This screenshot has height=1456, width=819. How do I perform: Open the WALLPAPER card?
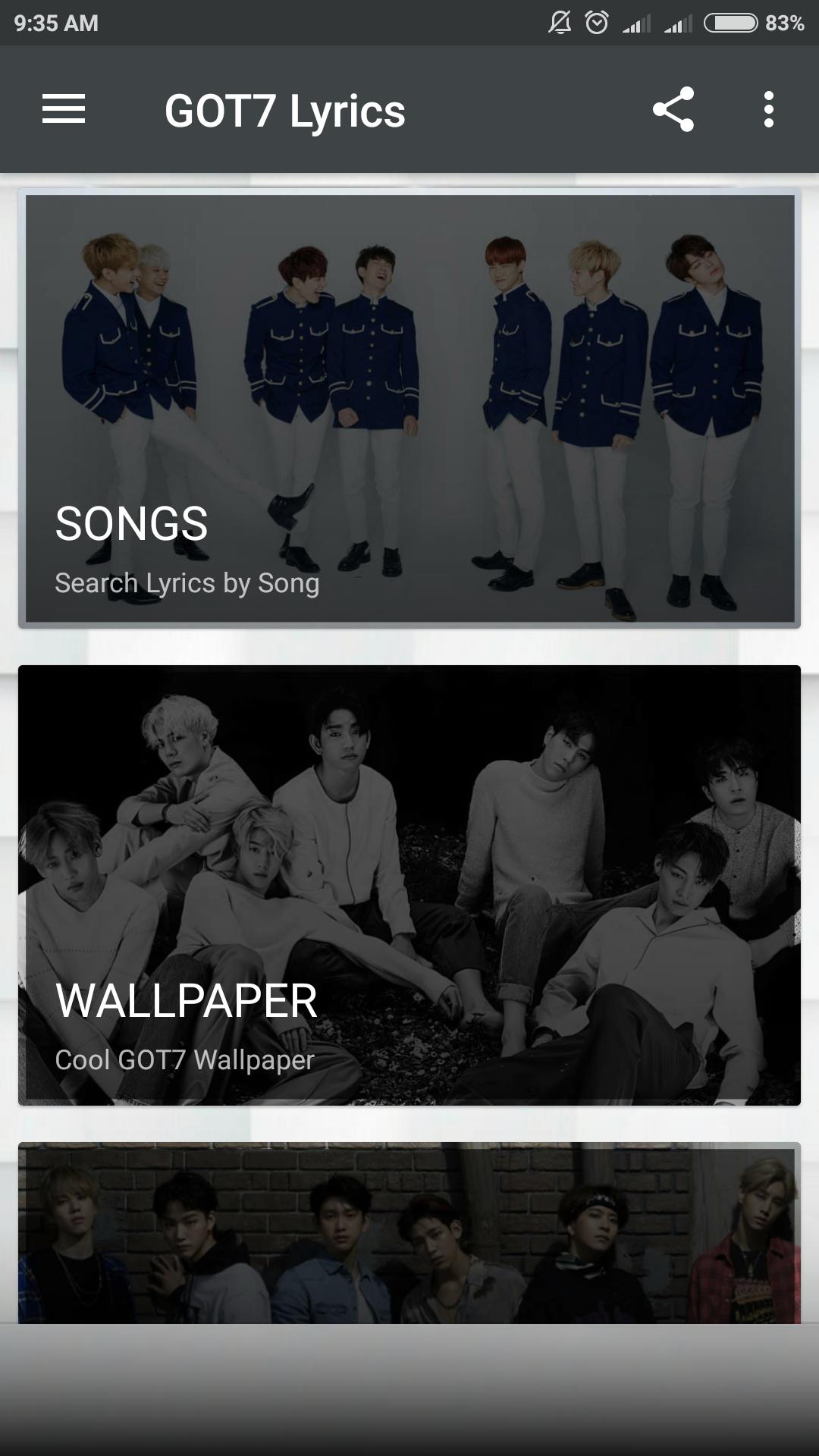point(409,885)
